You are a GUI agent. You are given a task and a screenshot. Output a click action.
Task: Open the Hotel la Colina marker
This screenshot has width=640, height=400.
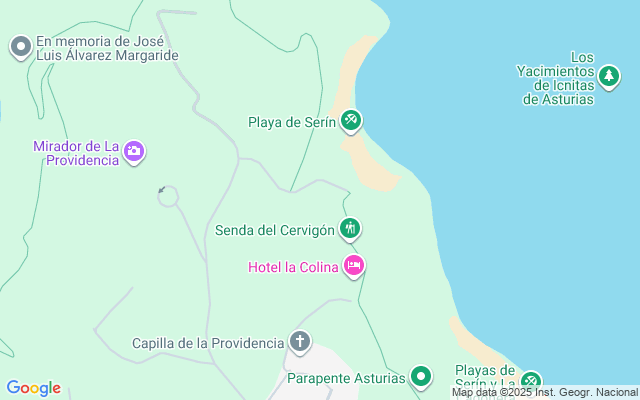click(354, 266)
